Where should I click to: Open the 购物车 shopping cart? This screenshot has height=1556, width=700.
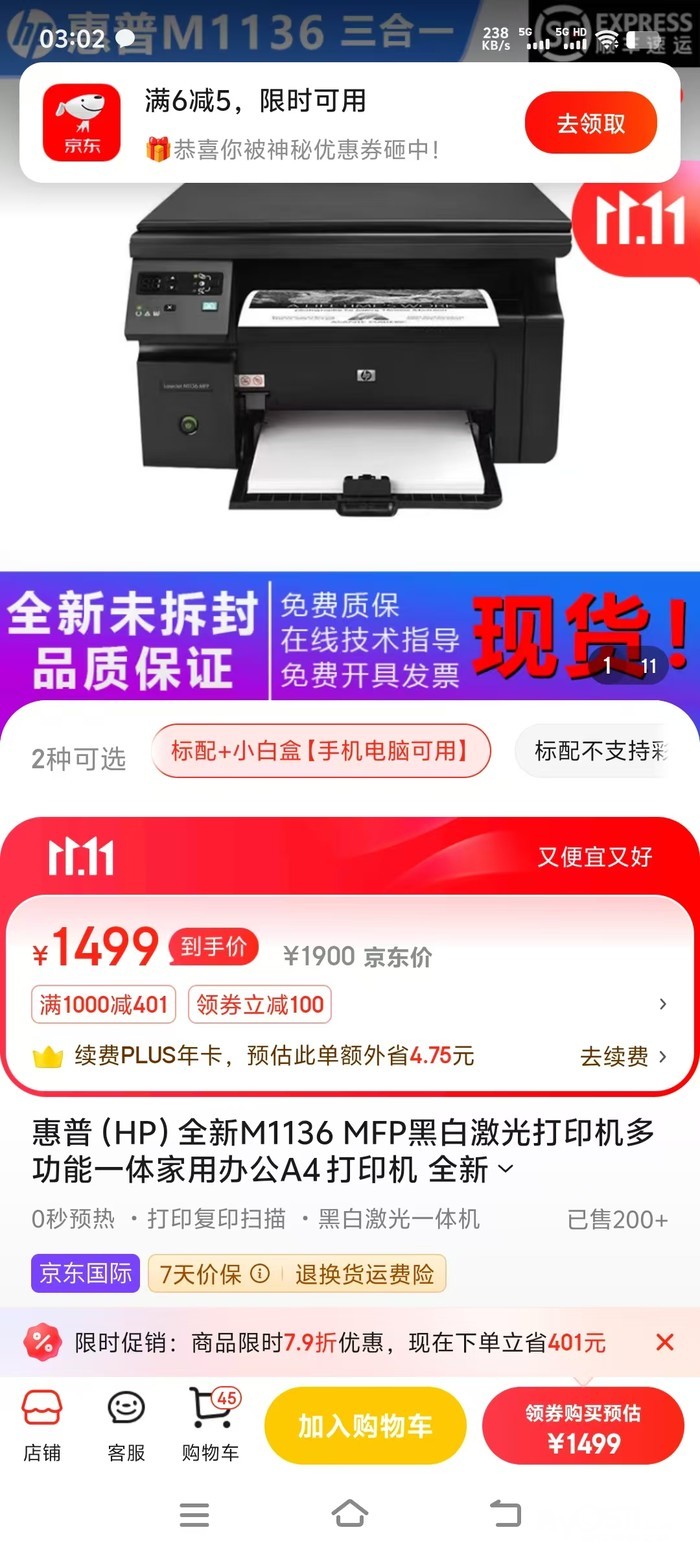click(x=211, y=1425)
